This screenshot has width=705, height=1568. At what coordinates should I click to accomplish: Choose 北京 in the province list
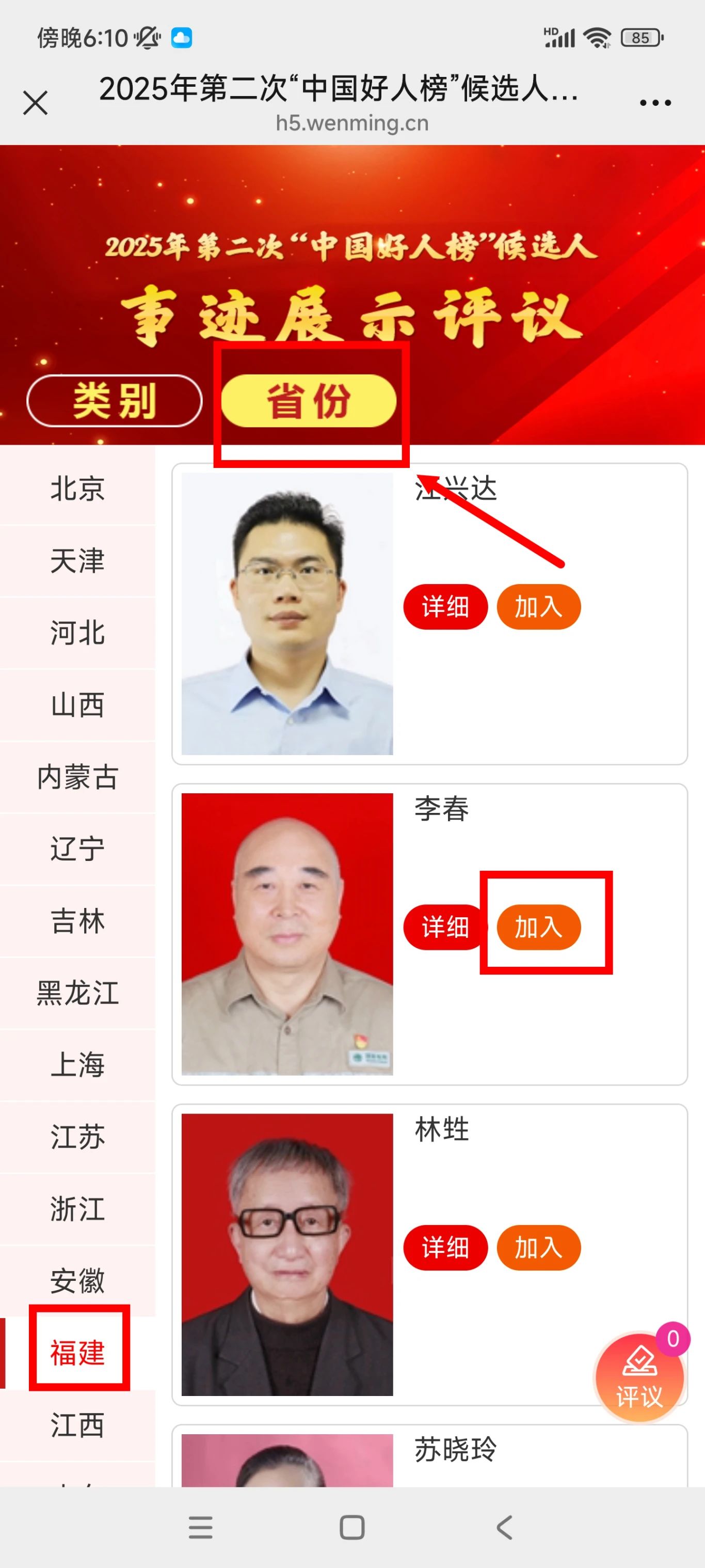(77, 489)
